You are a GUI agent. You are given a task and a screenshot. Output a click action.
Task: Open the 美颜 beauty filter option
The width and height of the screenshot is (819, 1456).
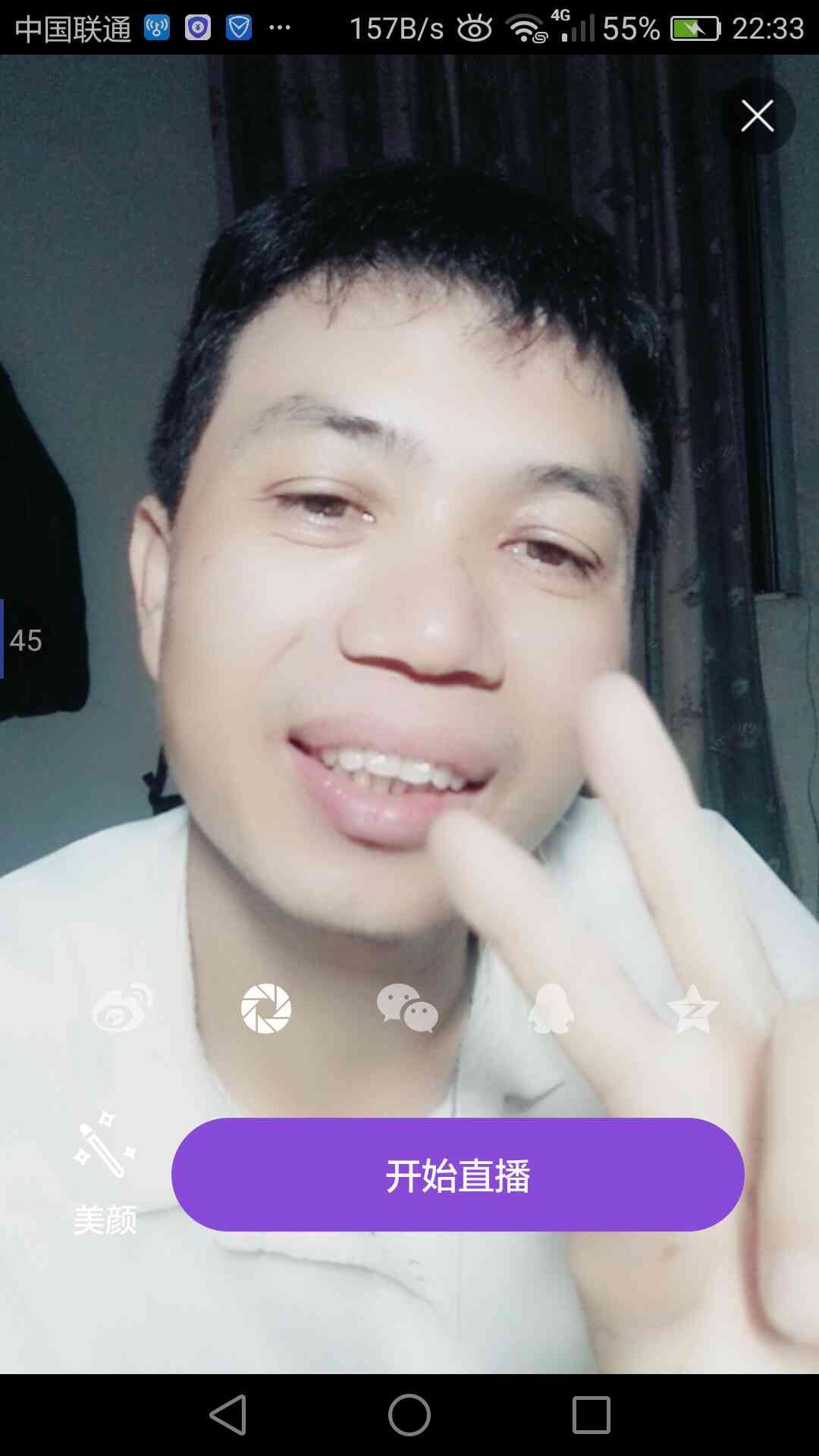pos(105,1173)
